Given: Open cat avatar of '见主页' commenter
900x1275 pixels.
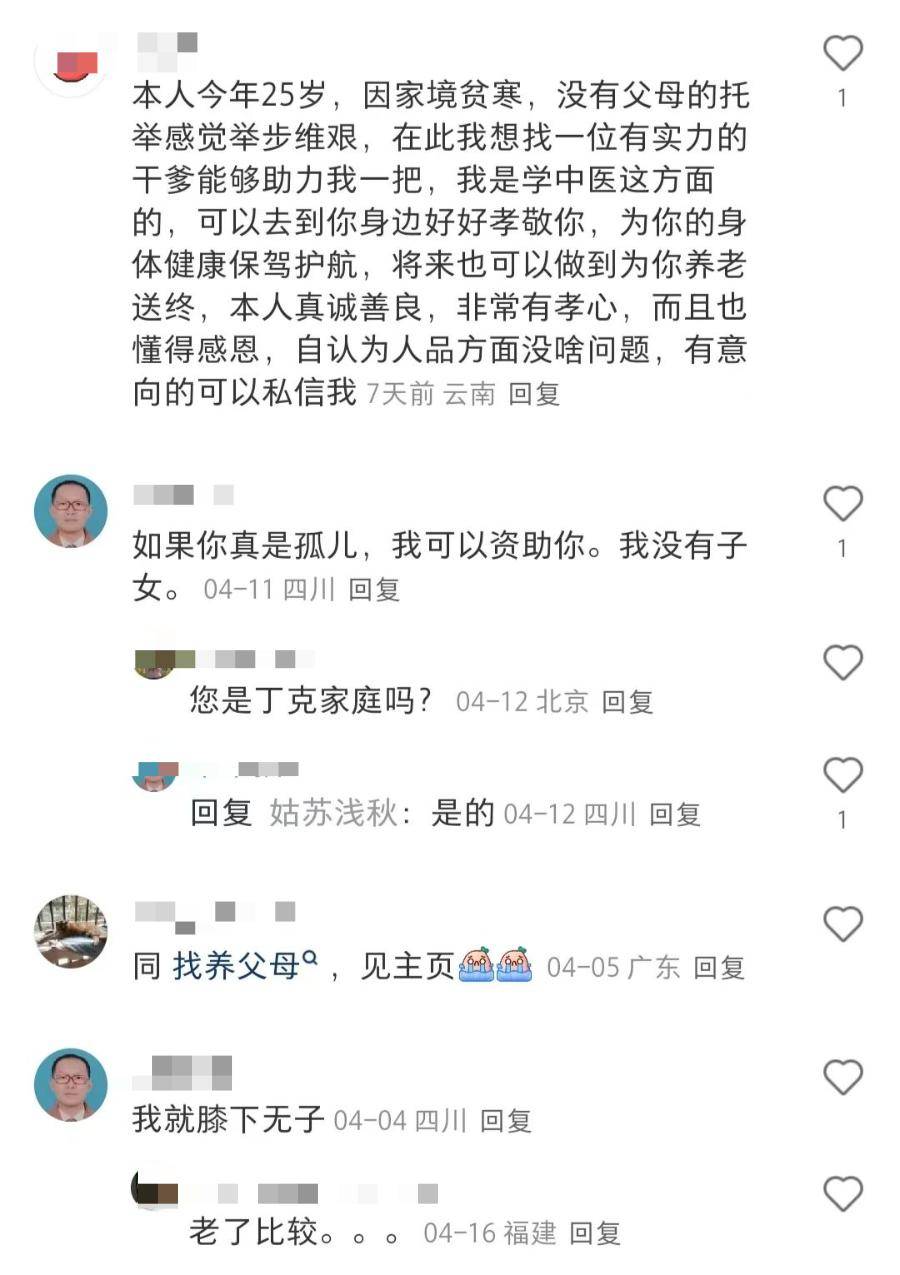Looking at the screenshot, I should [x=70, y=931].
